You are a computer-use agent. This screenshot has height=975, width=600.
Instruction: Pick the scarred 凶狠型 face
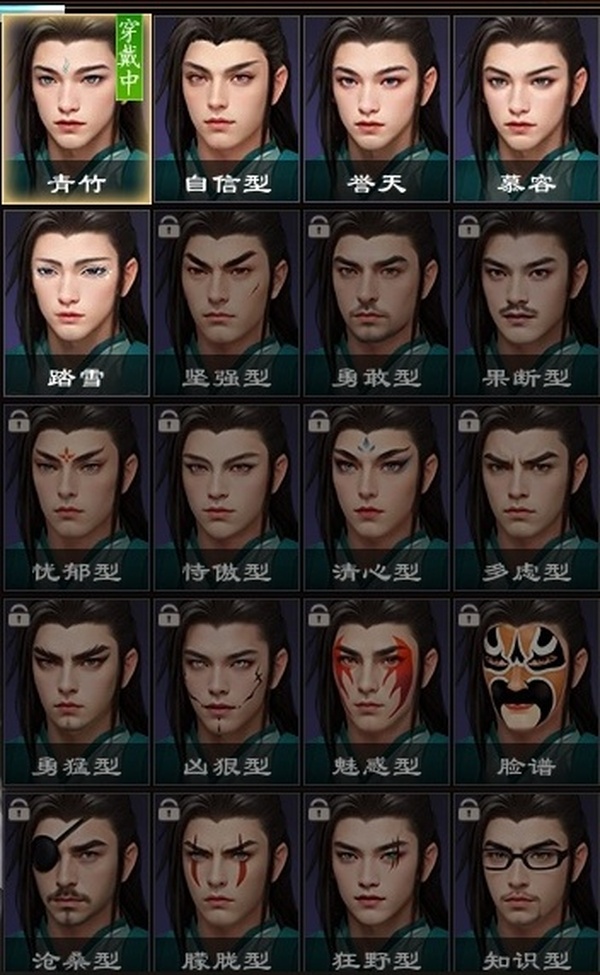pos(226,690)
